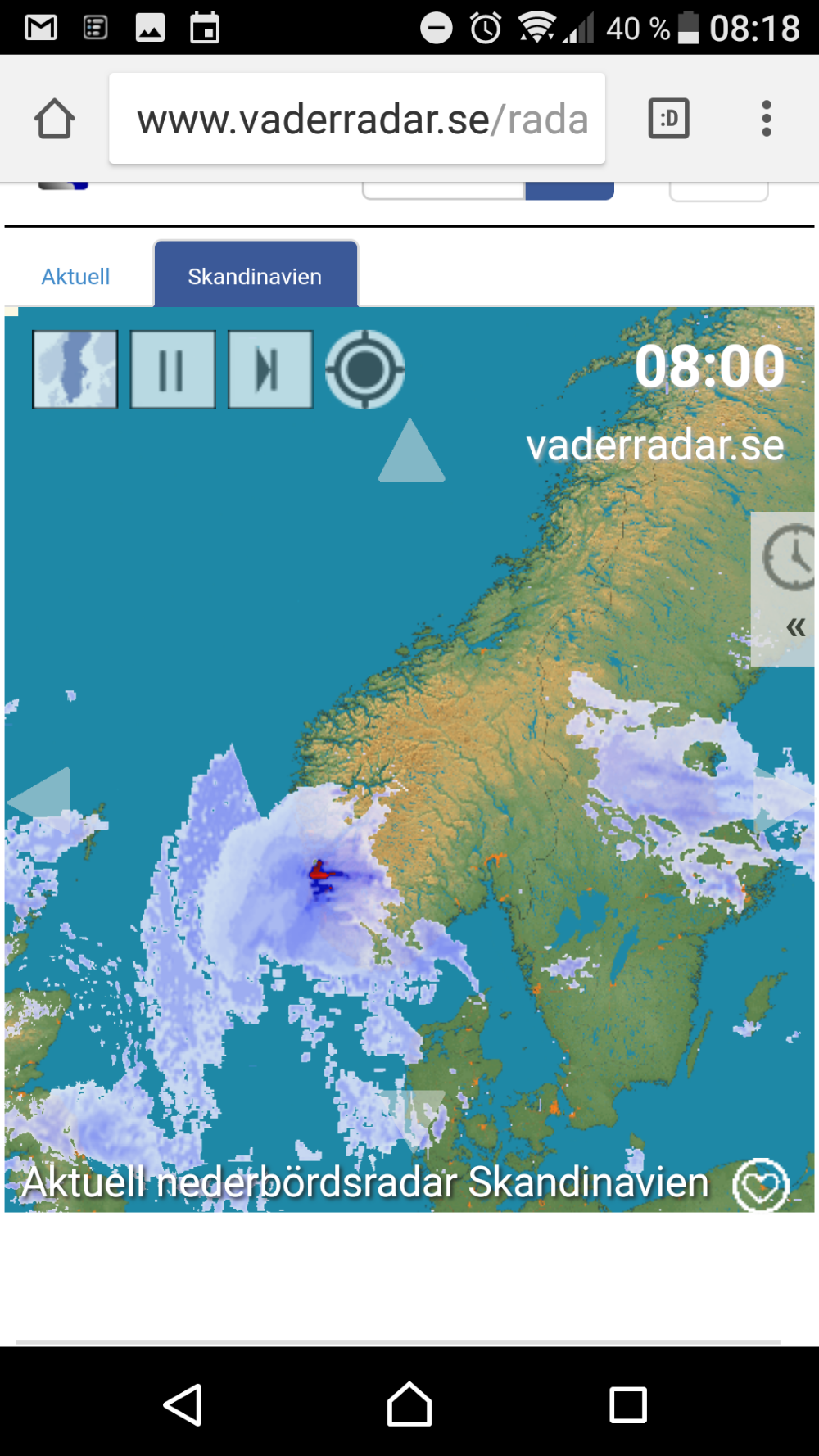Pan the radar map to the left
The image size is (819, 1456).
tap(43, 794)
